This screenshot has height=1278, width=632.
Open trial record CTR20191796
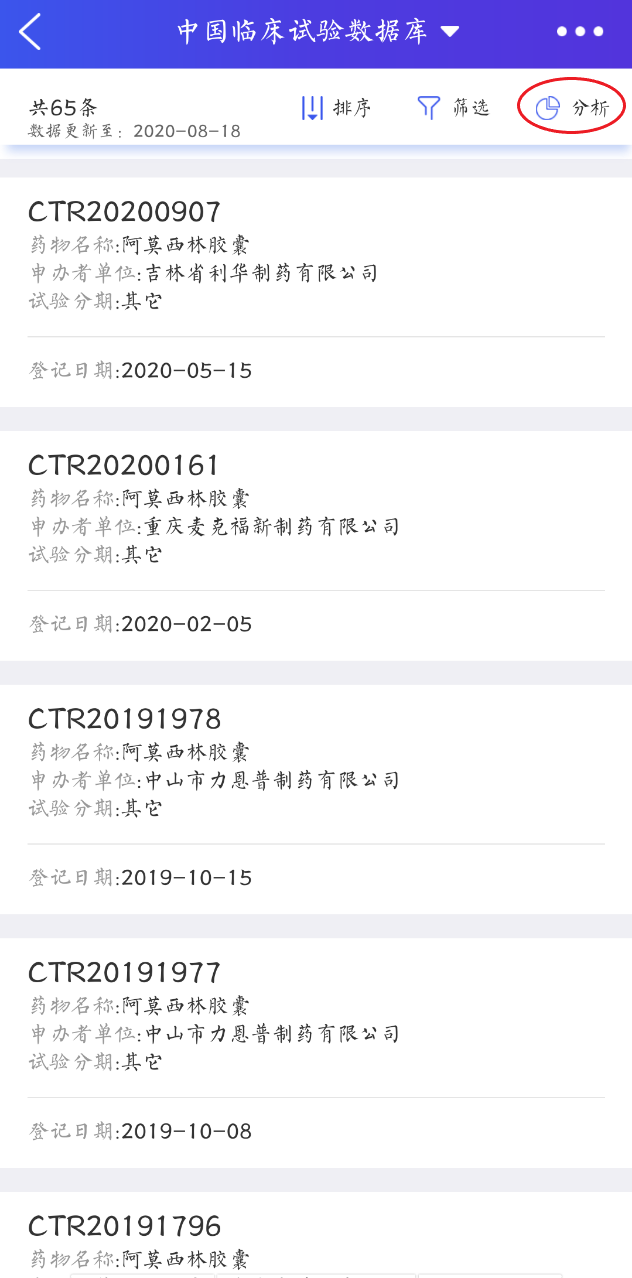316,1235
